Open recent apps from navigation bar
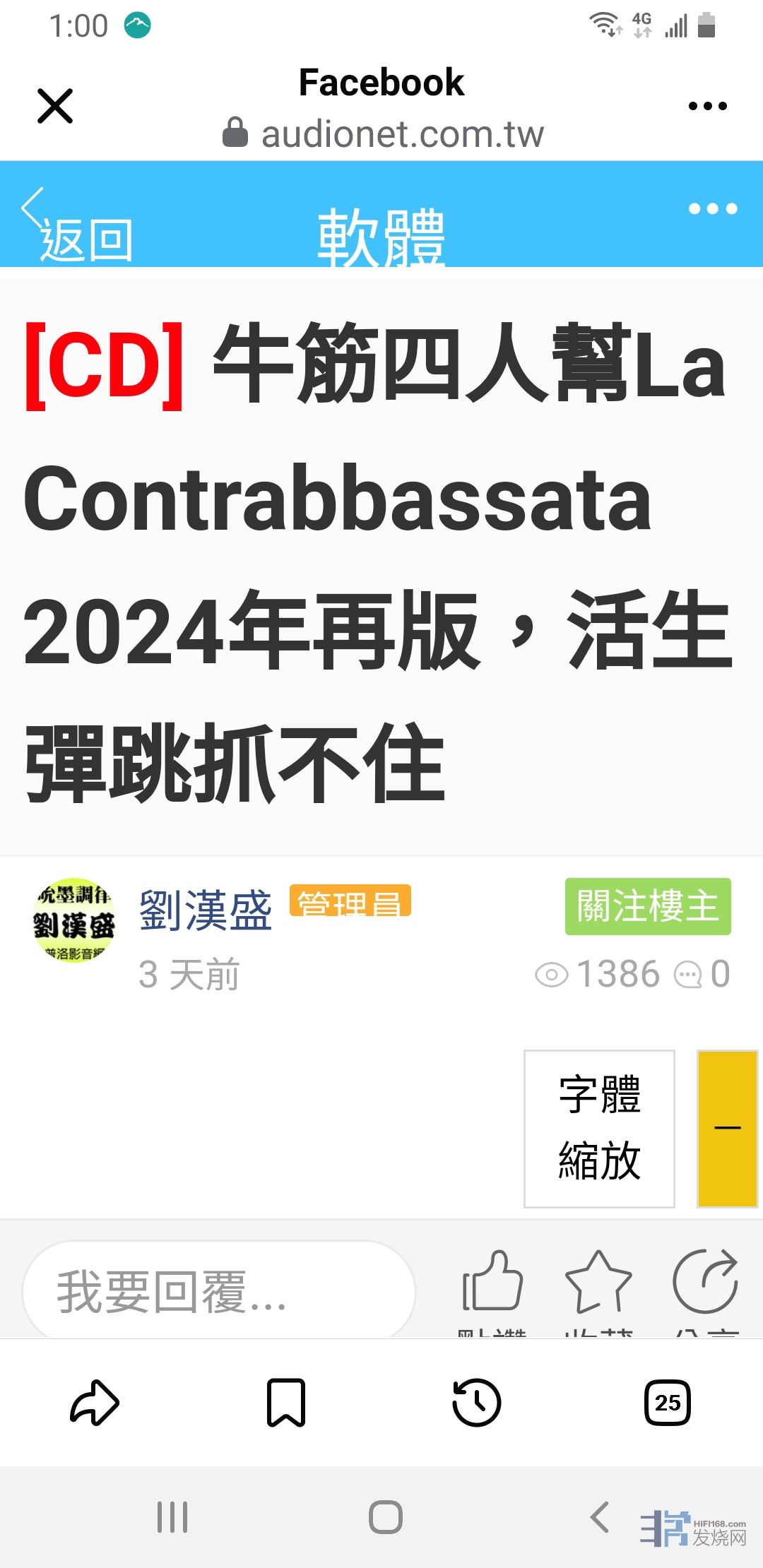The image size is (763, 1568). [x=172, y=1517]
